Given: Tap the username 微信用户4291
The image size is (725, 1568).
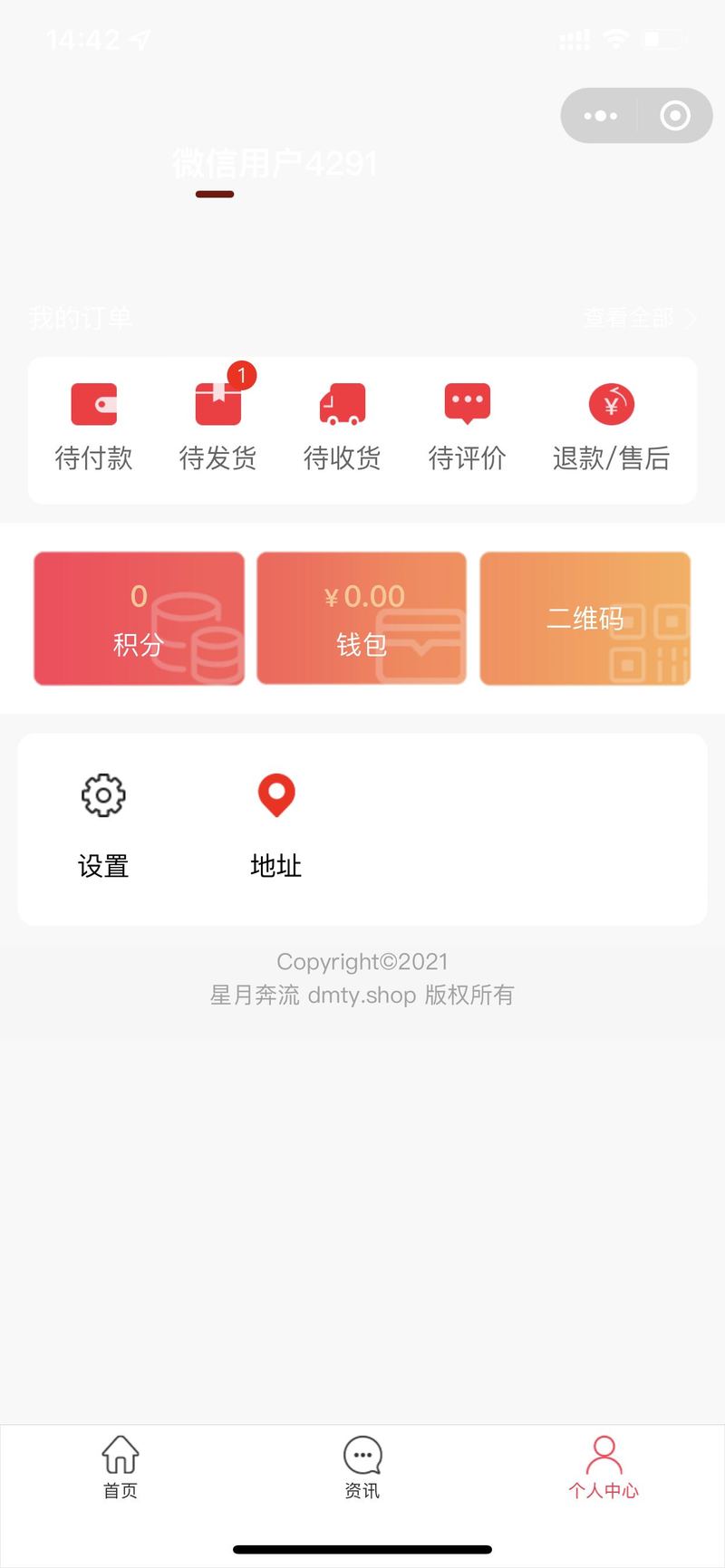Looking at the screenshot, I should pyautogui.click(x=275, y=164).
